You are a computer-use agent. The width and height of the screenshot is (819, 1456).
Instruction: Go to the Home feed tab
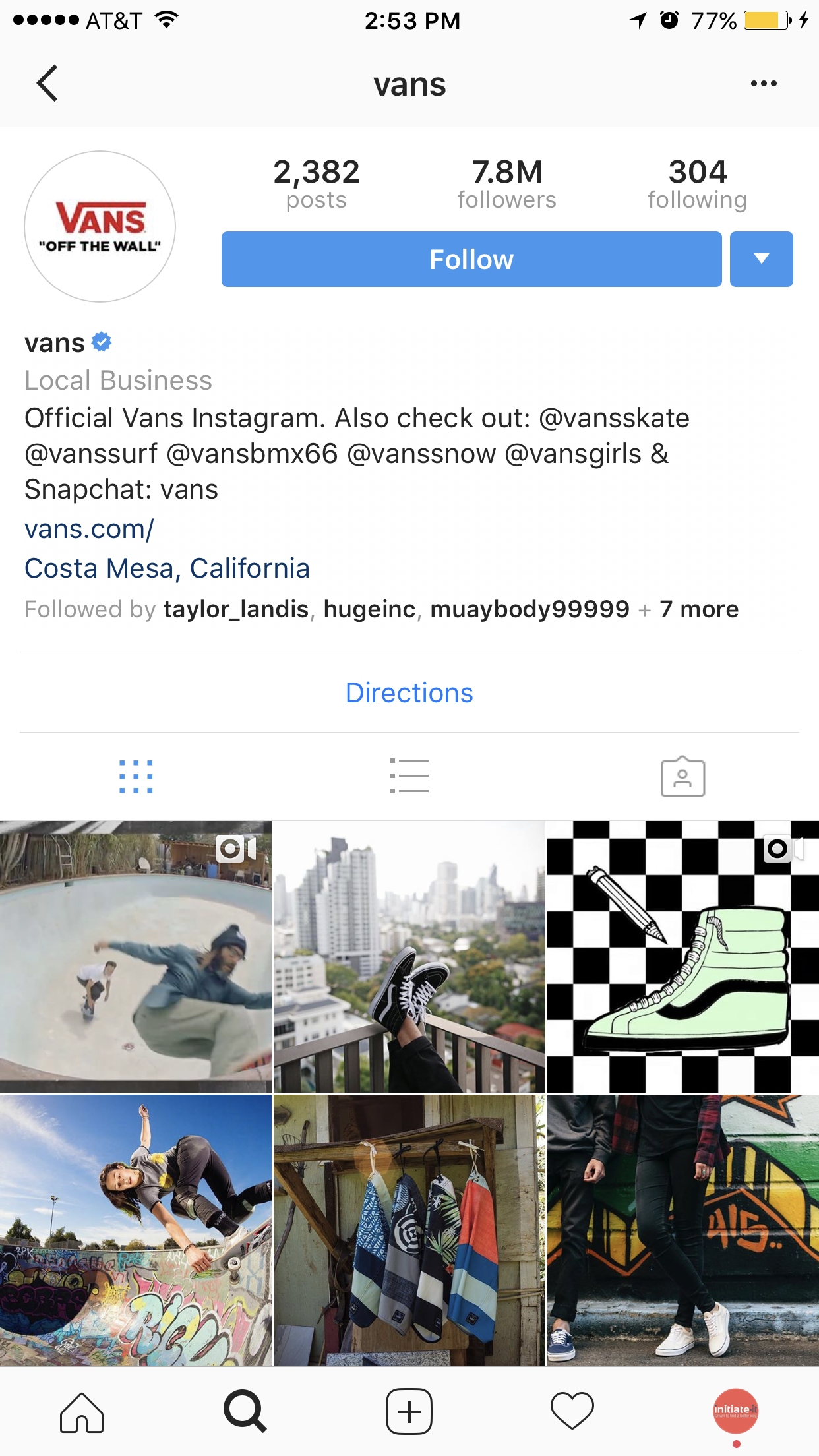pos(82,1412)
